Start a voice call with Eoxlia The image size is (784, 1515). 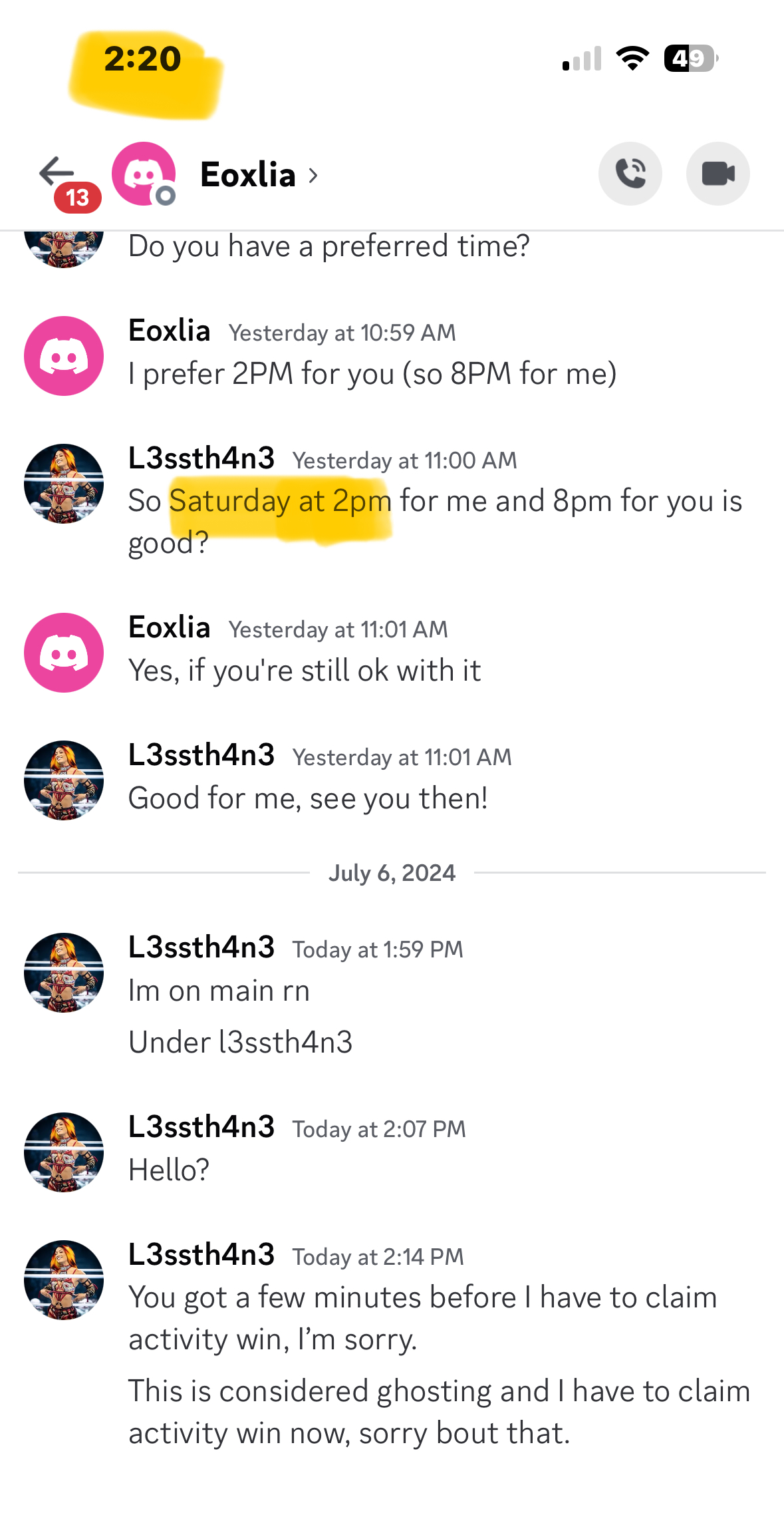coord(630,174)
